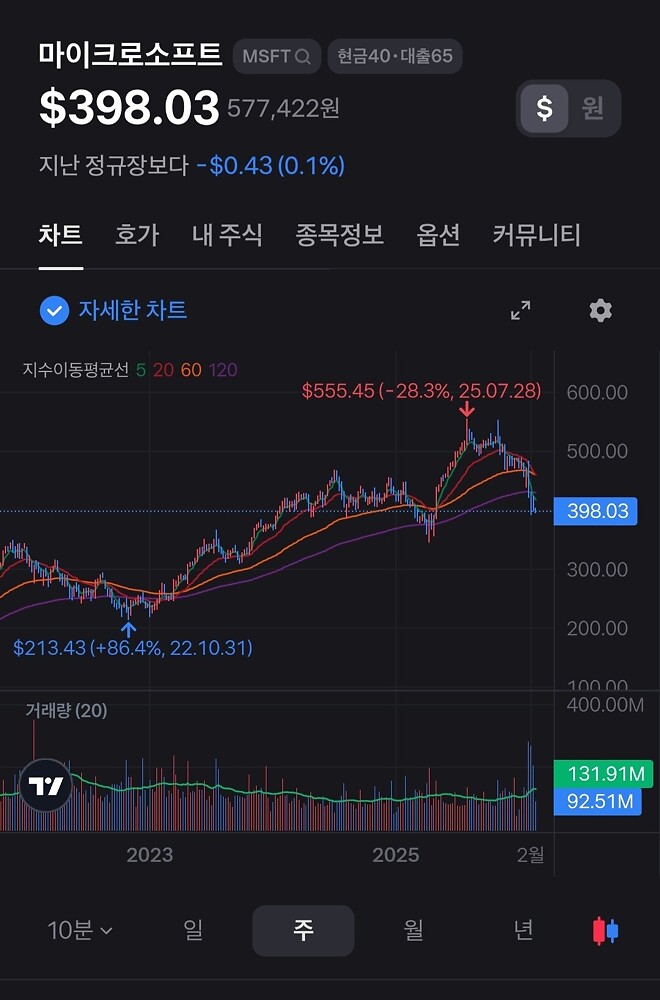The width and height of the screenshot is (660, 1000).
Task: Change chart period to 년
Action: (523, 931)
